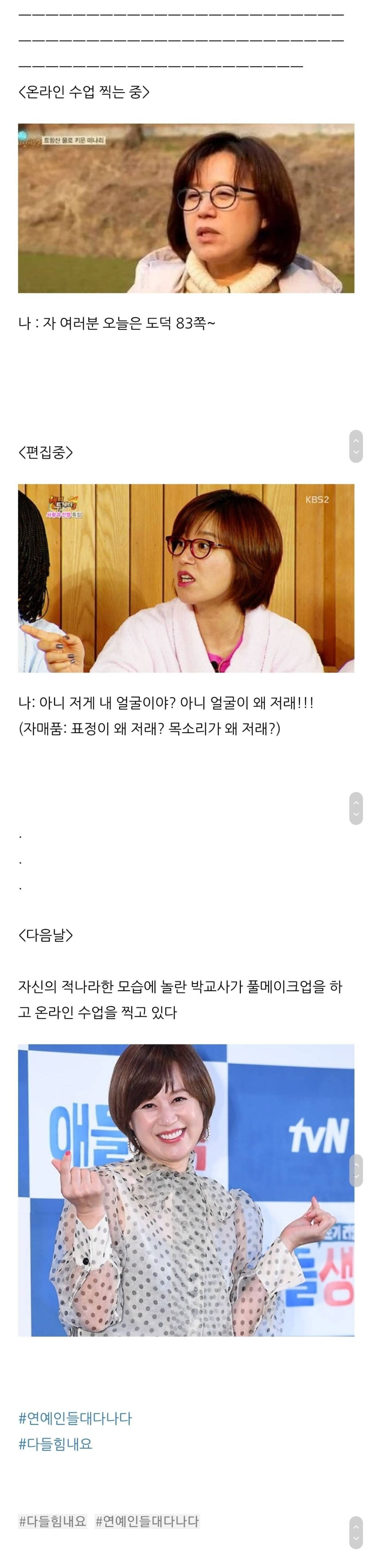Tap the gray #다들힘내요 tag chip
Viewport: 372px width, 1568px height.
click(x=53, y=1521)
